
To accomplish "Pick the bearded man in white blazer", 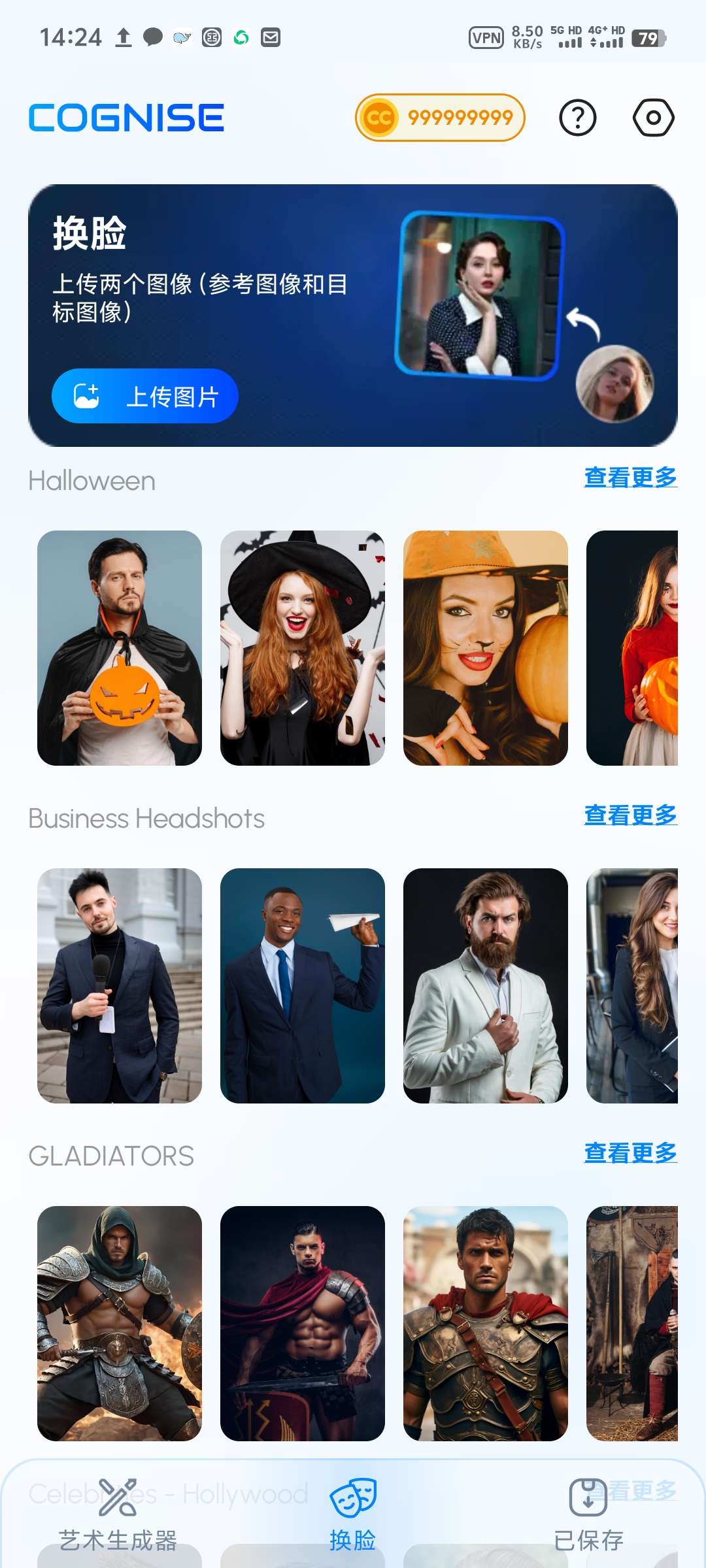I will [486, 985].
